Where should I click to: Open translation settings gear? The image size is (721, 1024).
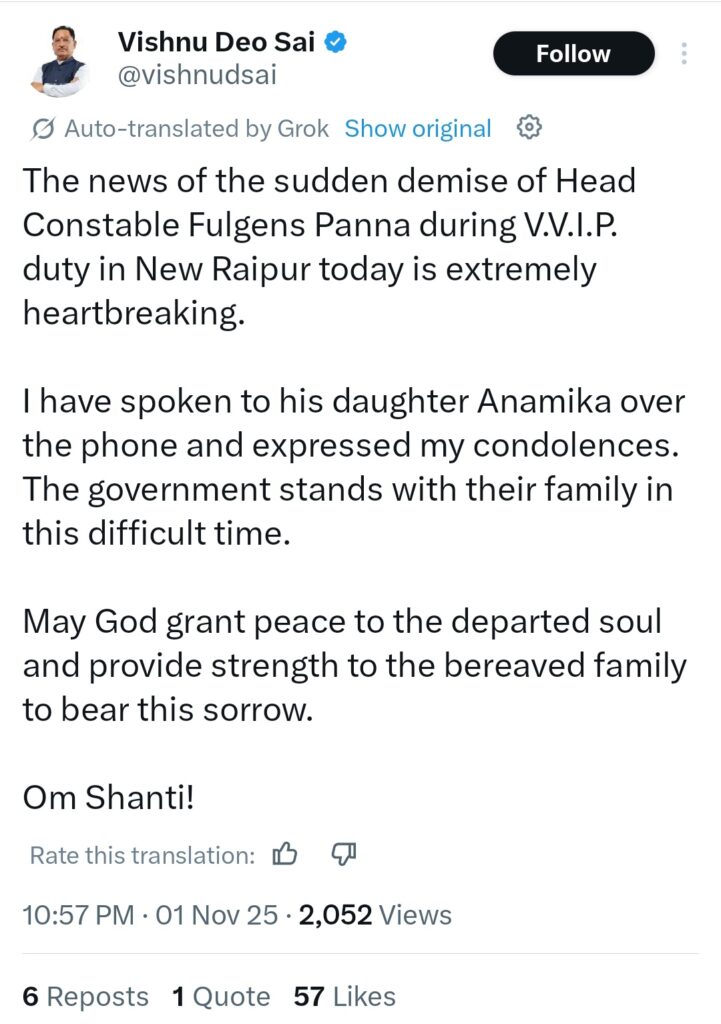coord(529,128)
